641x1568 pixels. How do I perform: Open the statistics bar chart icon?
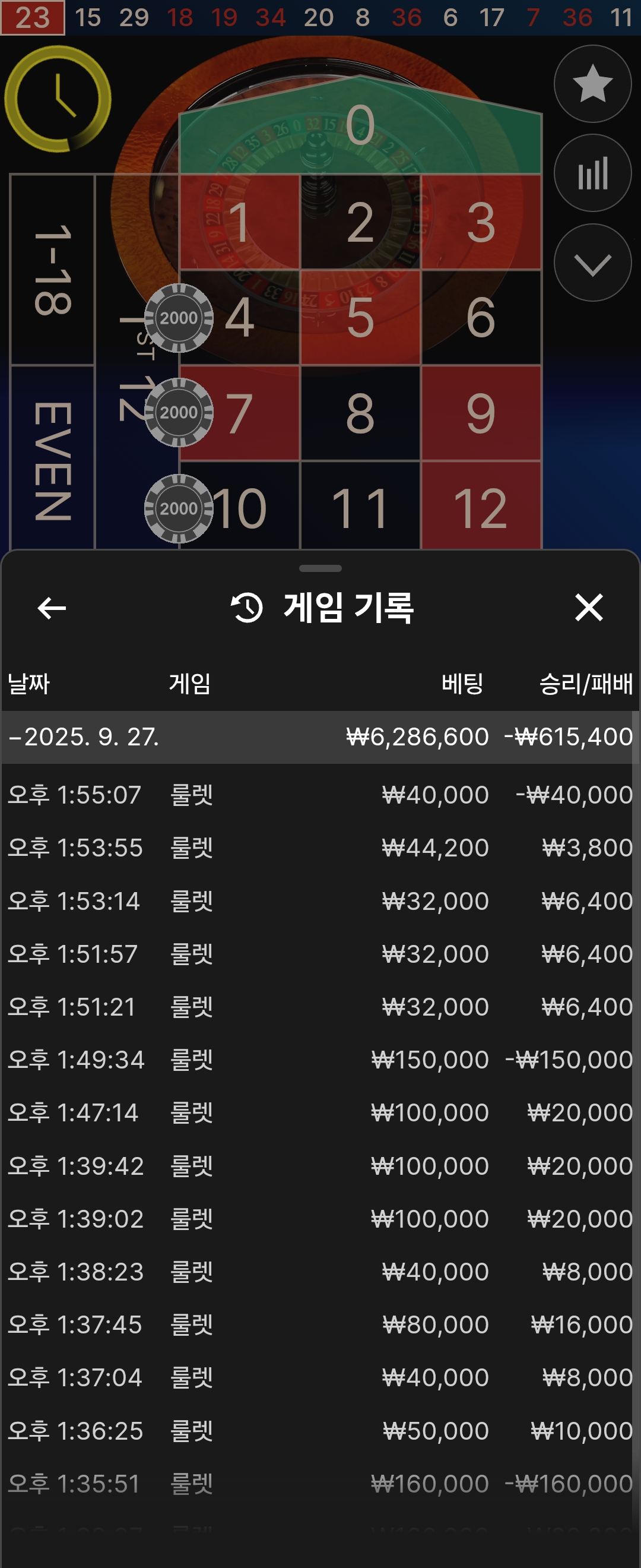[592, 173]
